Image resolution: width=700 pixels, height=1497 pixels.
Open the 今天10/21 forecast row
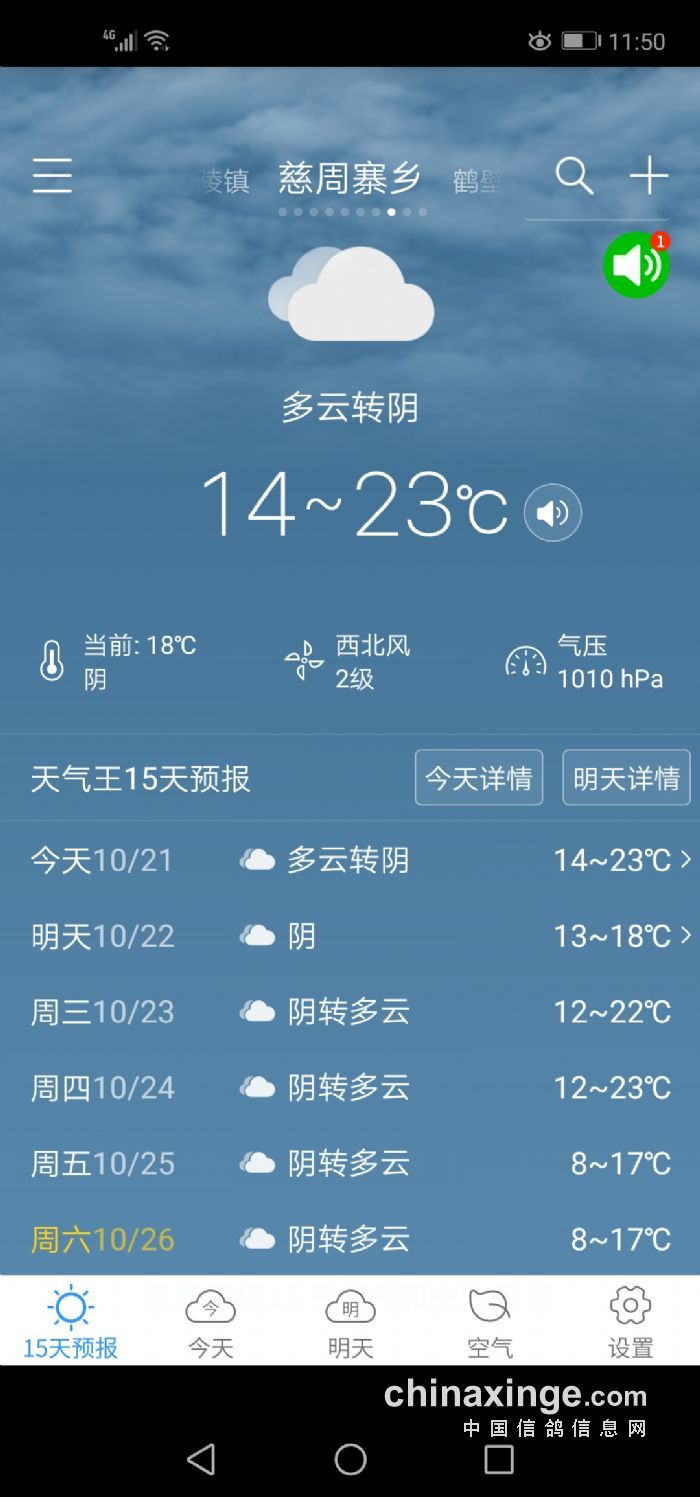pyautogui.click(x=350, y=860)
